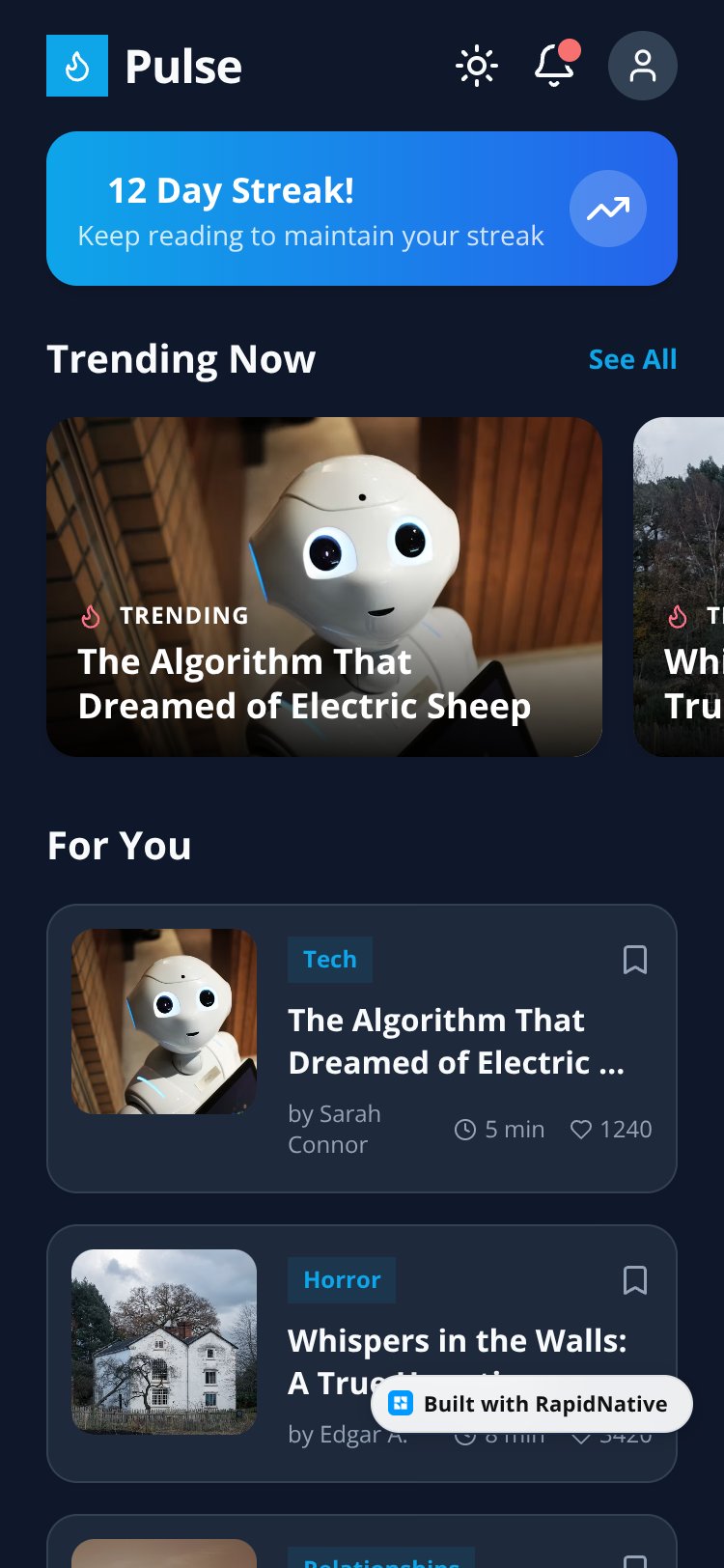Tap the Built with RapidNative badge
The image size is (724, 1568).
(x=532, y=1404)
